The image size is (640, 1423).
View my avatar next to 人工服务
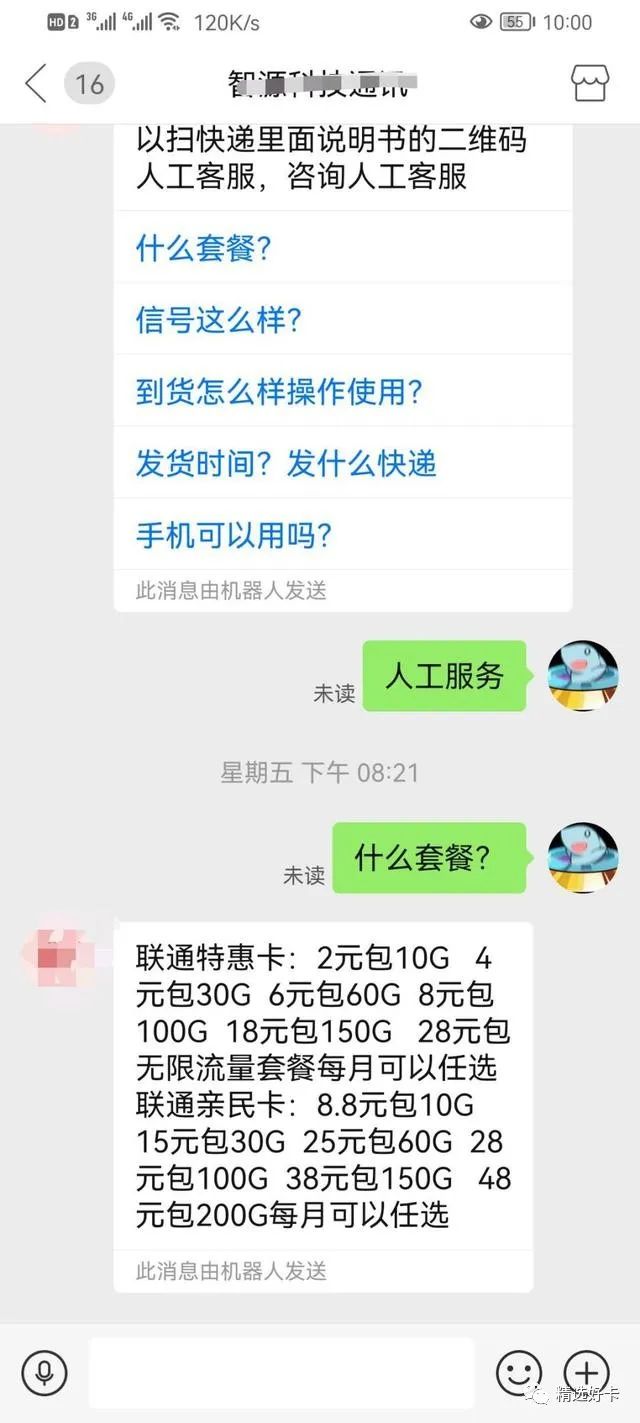click(583, 676)
